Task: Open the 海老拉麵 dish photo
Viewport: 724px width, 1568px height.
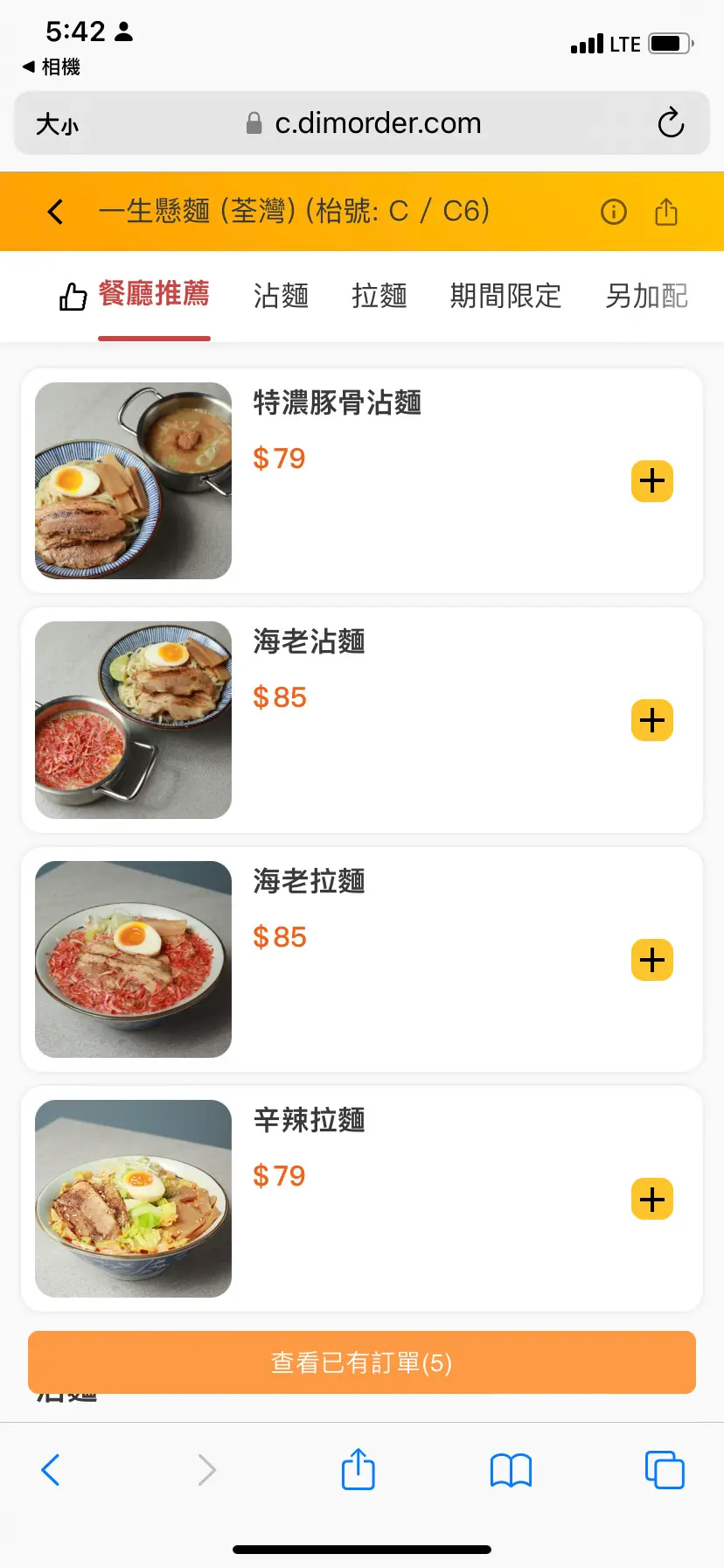Action: (134, 959)
